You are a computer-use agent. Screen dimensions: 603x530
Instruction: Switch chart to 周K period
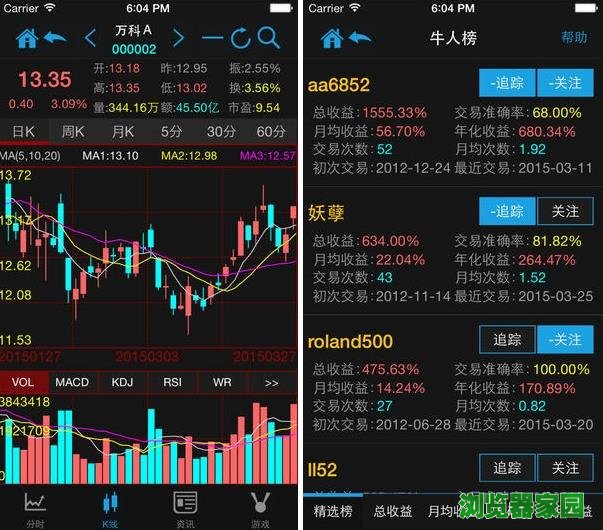[x=73, y=131]
